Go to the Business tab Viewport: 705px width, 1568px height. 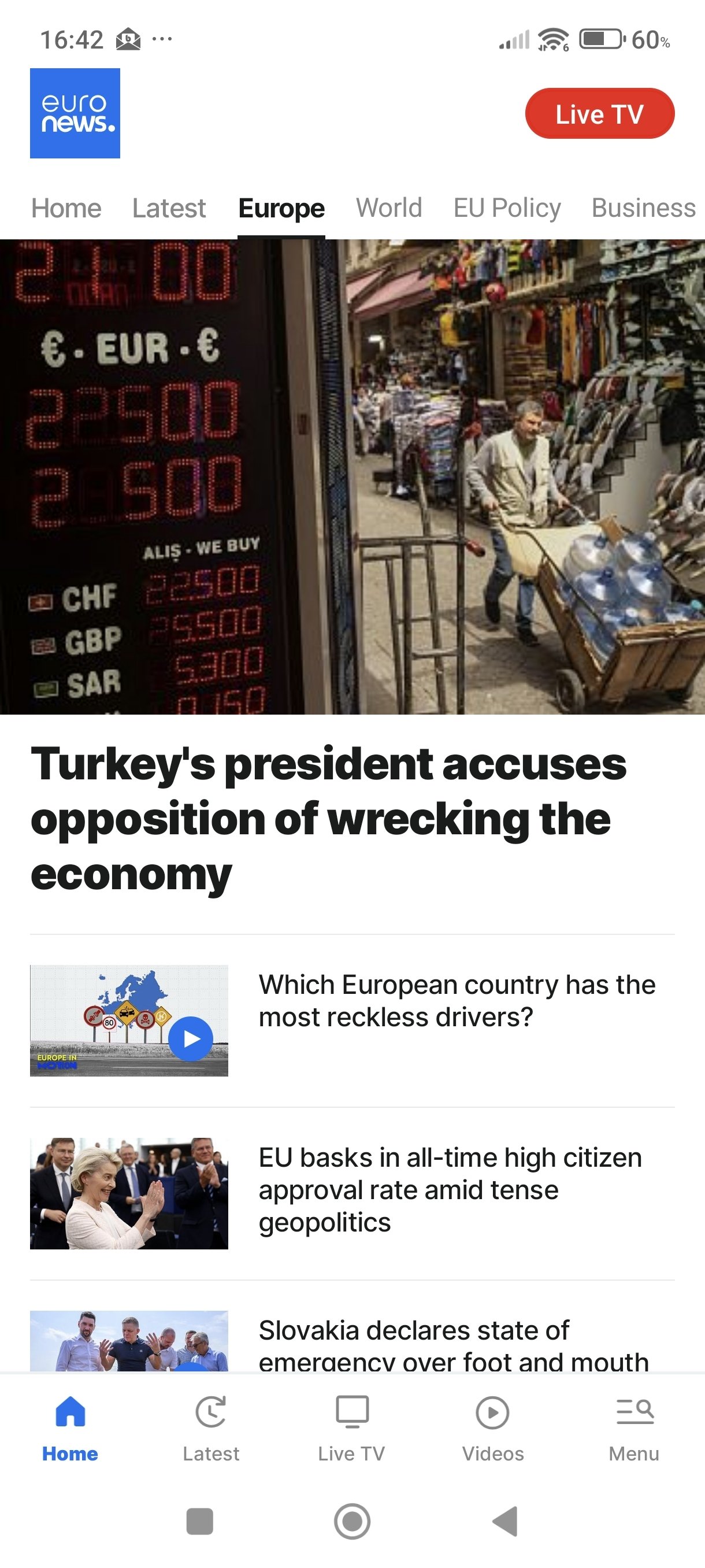(643, 208)
